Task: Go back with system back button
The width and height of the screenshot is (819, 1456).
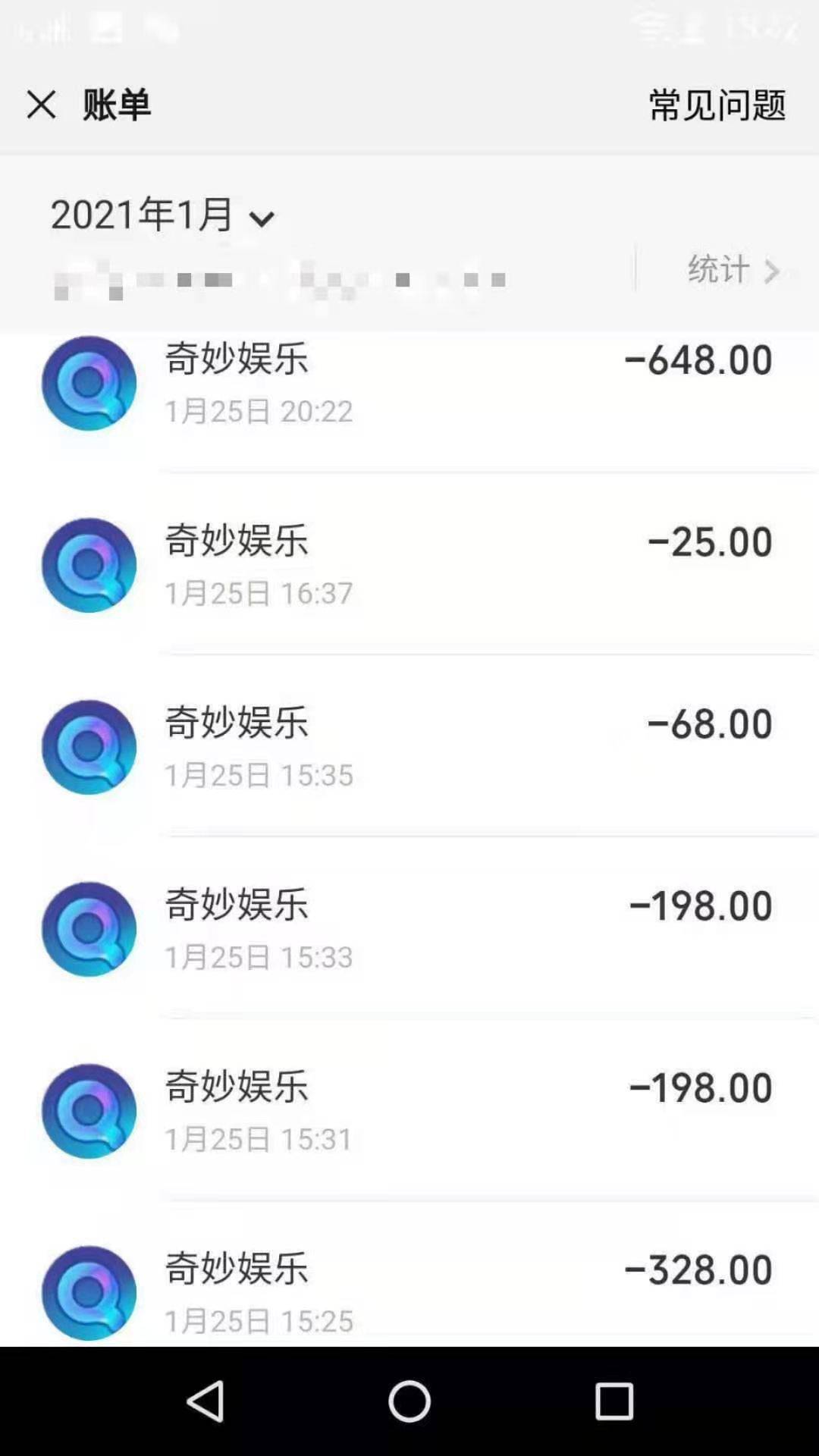Action: [205, 1401]
